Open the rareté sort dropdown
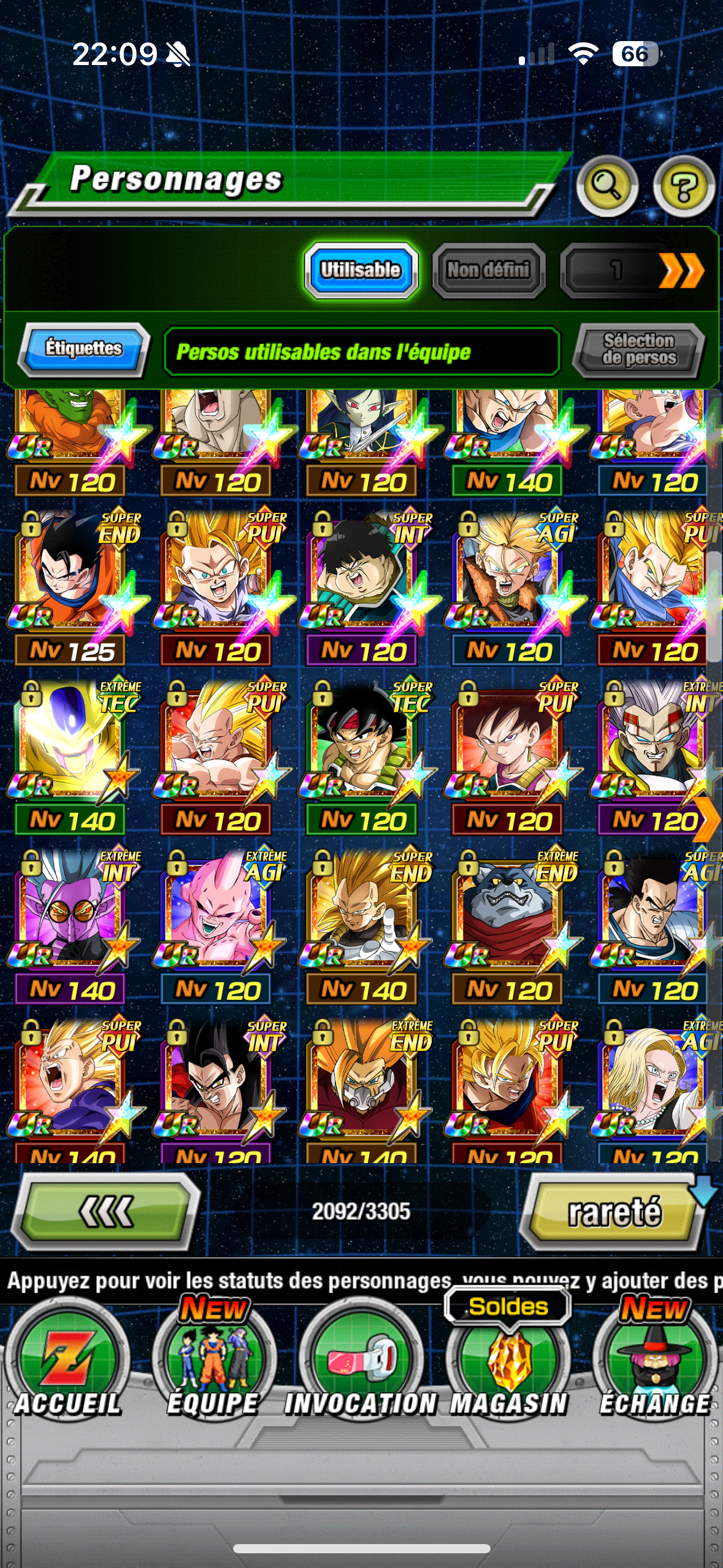This screenshot has width=723, height=1568. click(614, 1212)
